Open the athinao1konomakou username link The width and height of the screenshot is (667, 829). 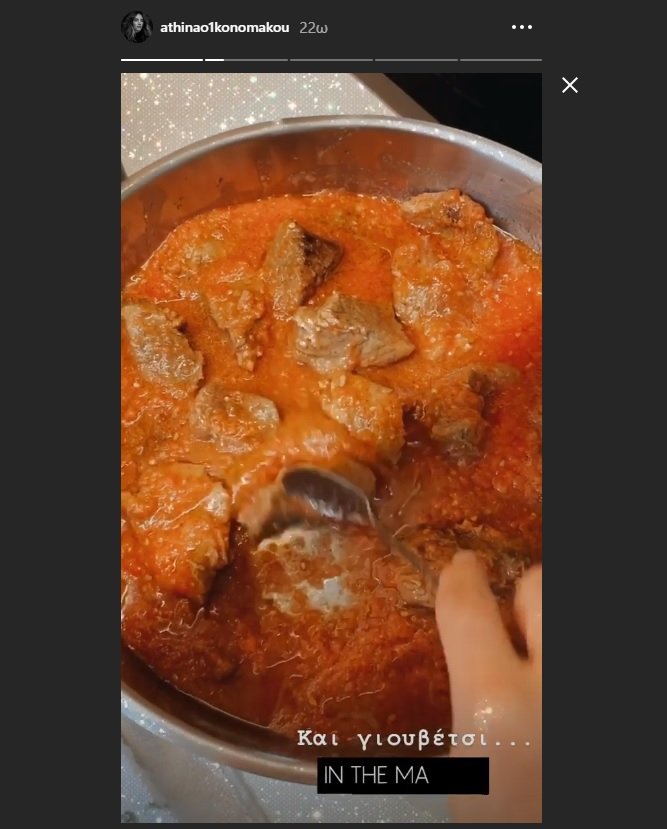(224, 28)
